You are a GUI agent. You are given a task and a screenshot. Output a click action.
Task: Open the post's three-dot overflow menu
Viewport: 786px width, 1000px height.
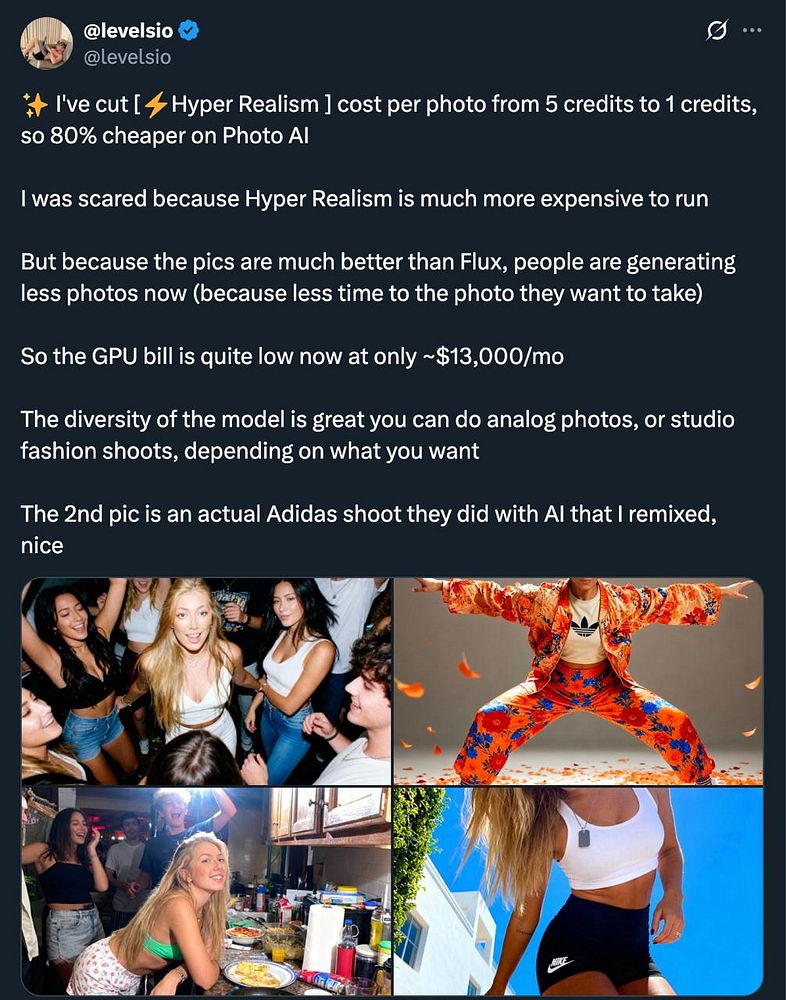pyautogui.click(x=752, y=31)
